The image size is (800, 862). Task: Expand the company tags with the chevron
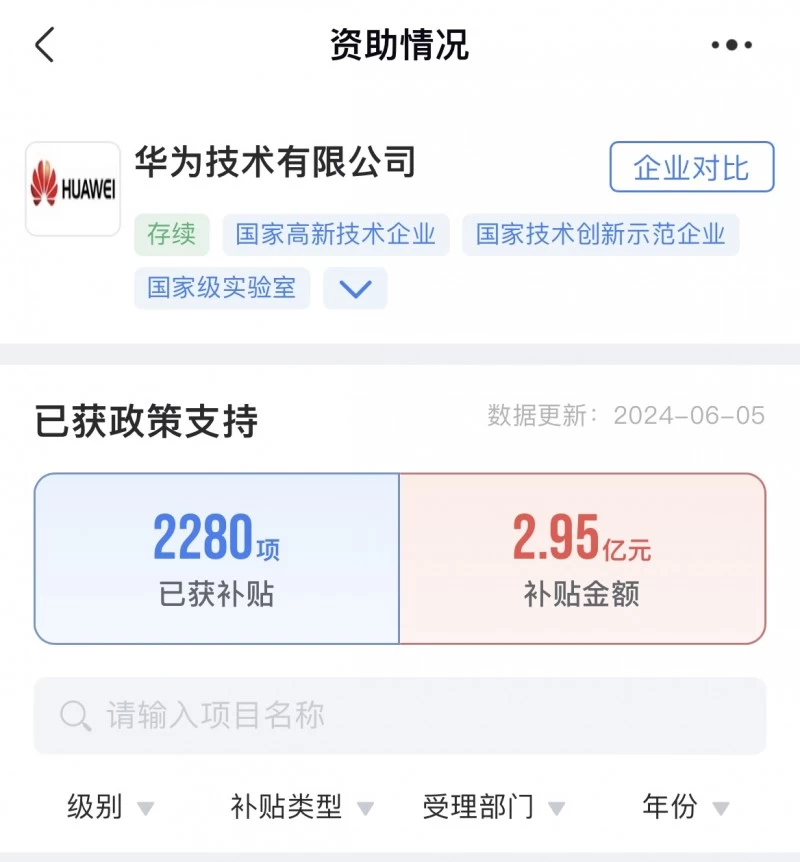click(x=355, y=289)
